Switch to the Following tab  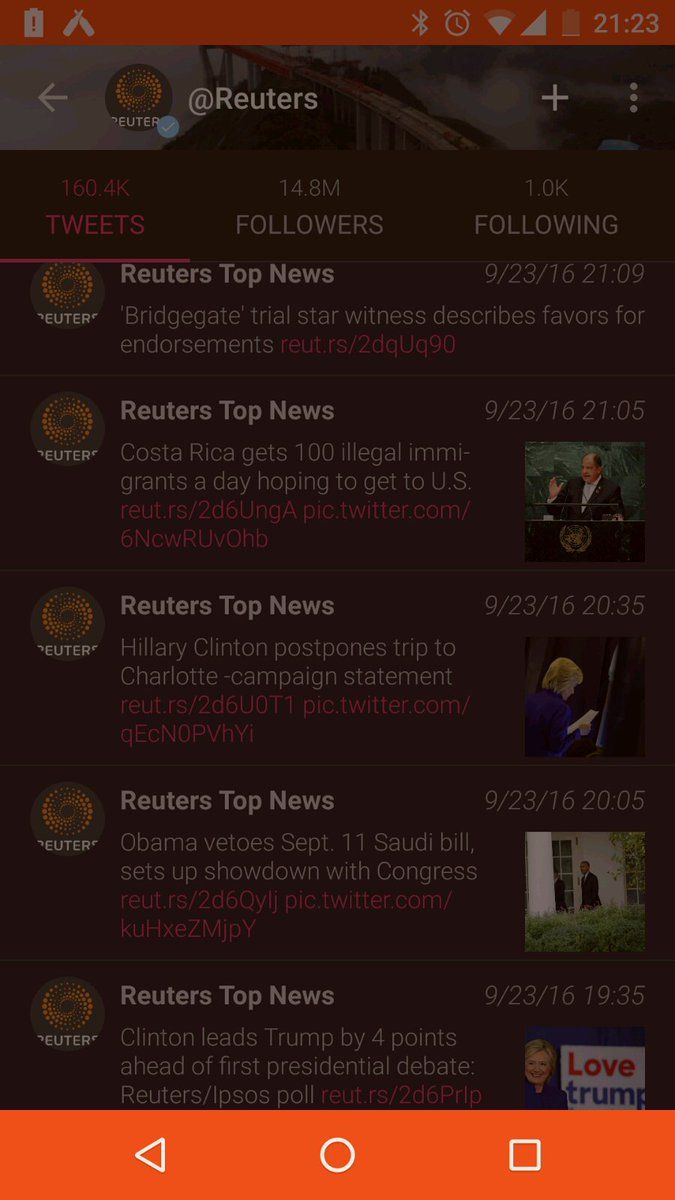point(546,208)
